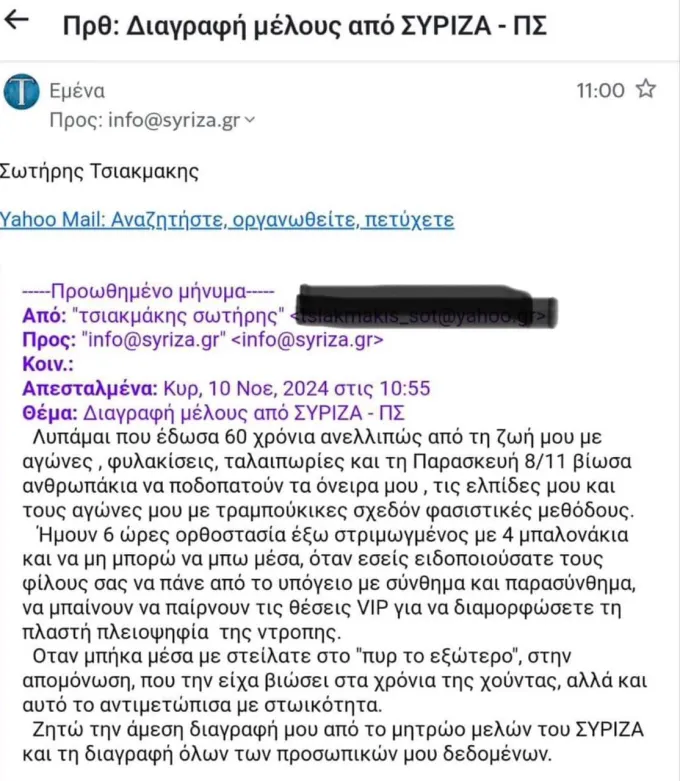680x781 pixels.
Task: Star this email
Action: pyautogui.click(x=646, y=89)
